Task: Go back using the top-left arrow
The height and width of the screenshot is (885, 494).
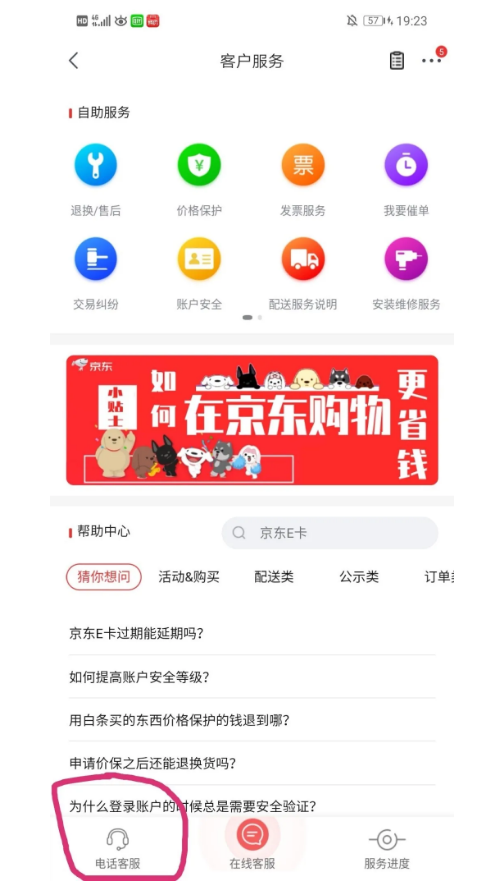Action: [x=74, y=60]
